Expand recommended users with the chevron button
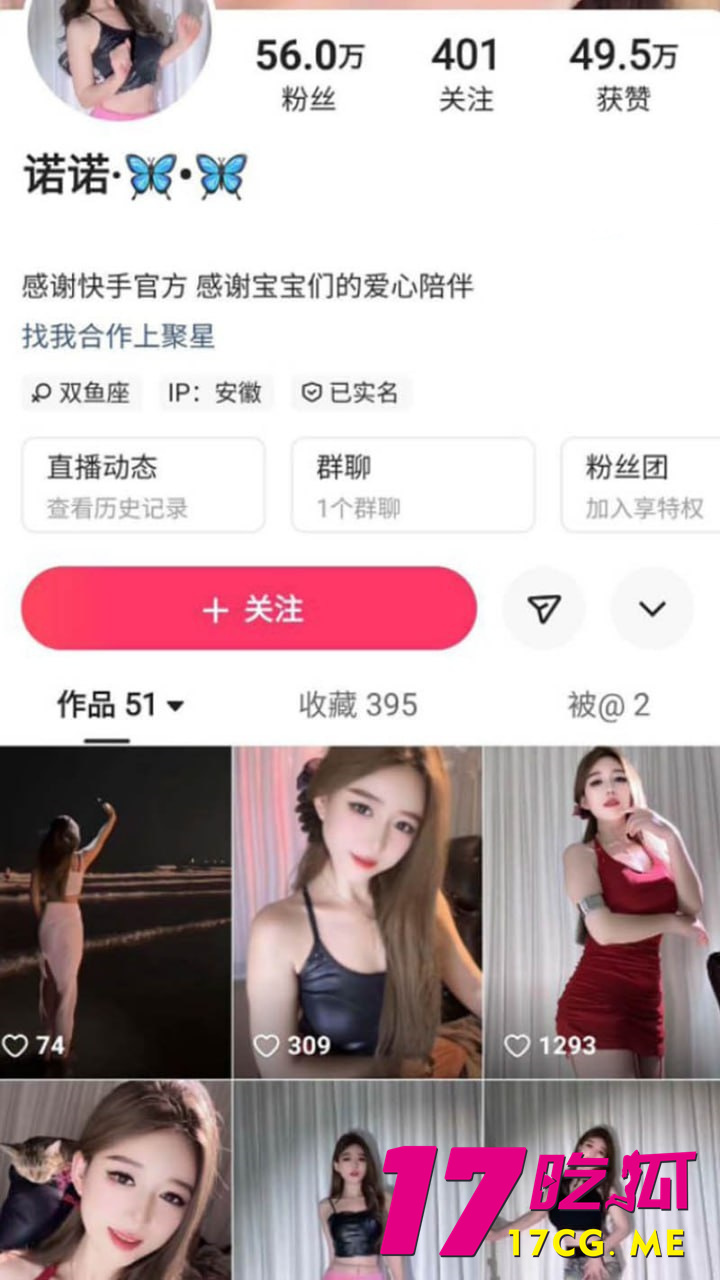Viewport: 720px width, 1280px height. tap(652, 609)
